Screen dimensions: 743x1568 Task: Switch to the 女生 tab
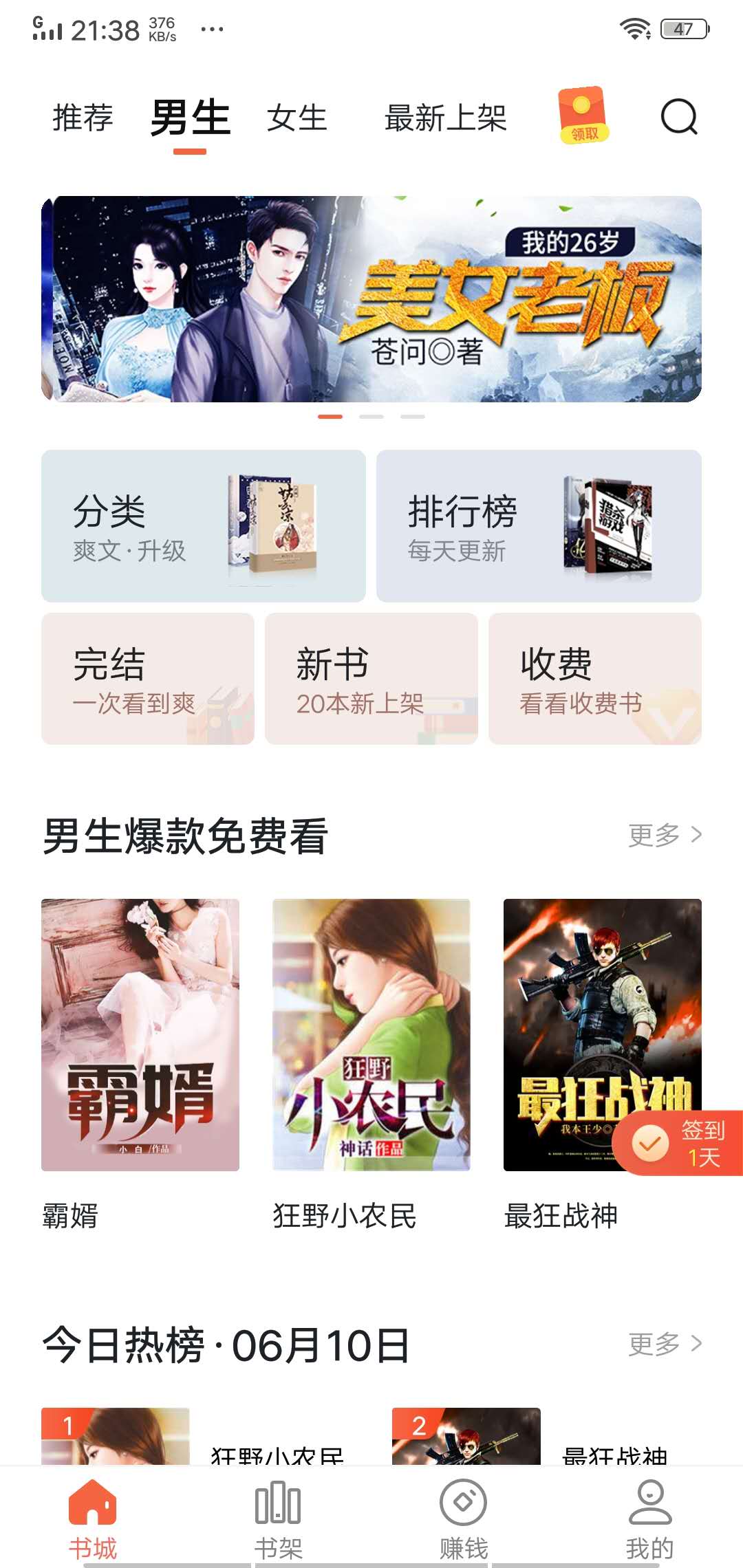pyautogui.click(x=299, y=118)
